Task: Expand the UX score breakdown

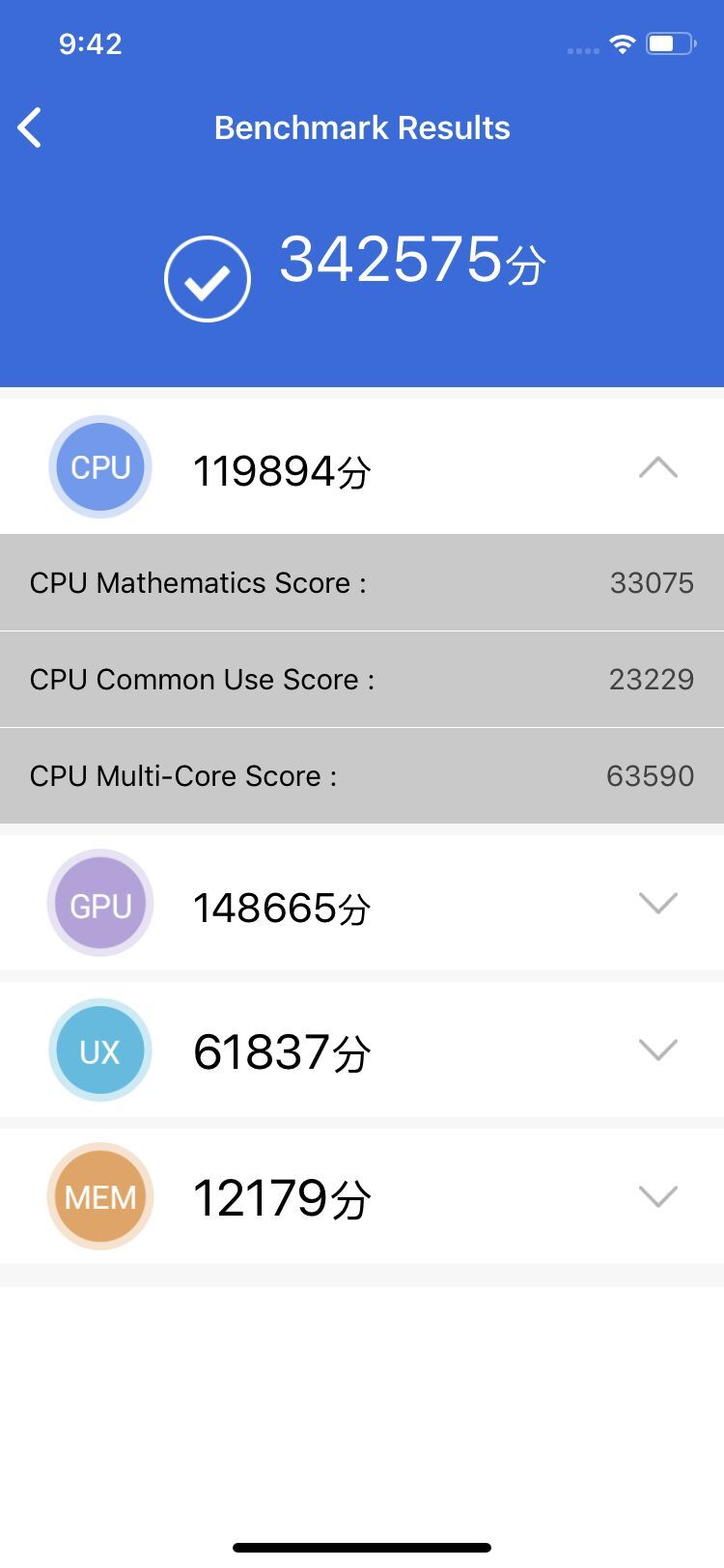Action: (657, 1050)
